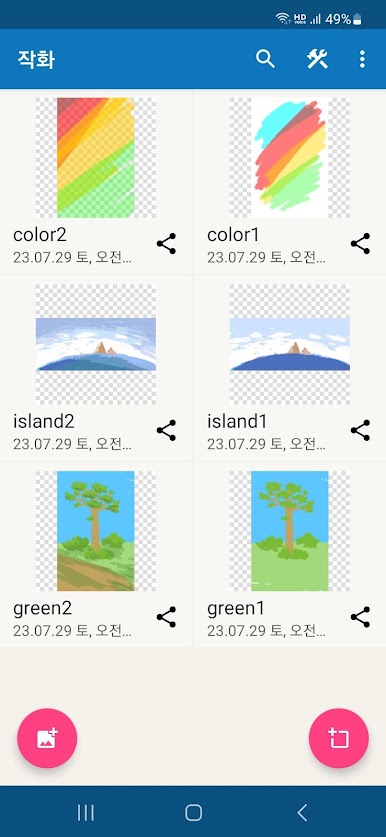Create a new canvas with the pink button
Screen dimensions: 386x837
point(338,738)
